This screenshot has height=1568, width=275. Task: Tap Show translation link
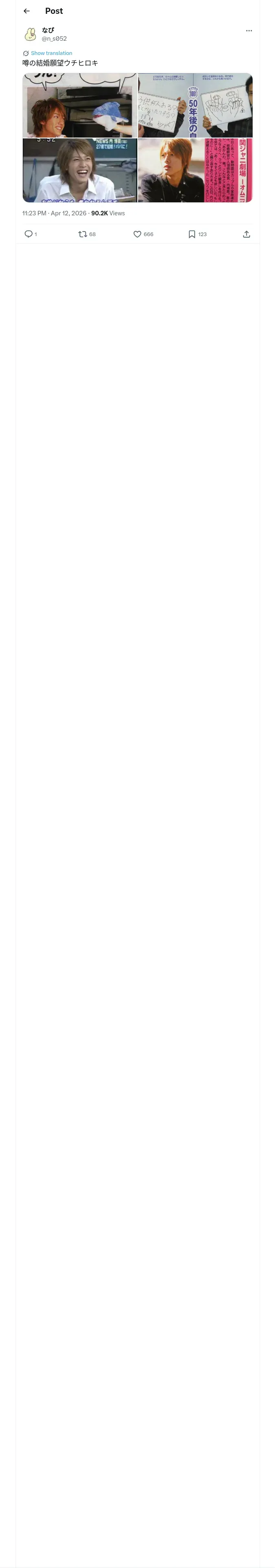click(x=51, y=53)
